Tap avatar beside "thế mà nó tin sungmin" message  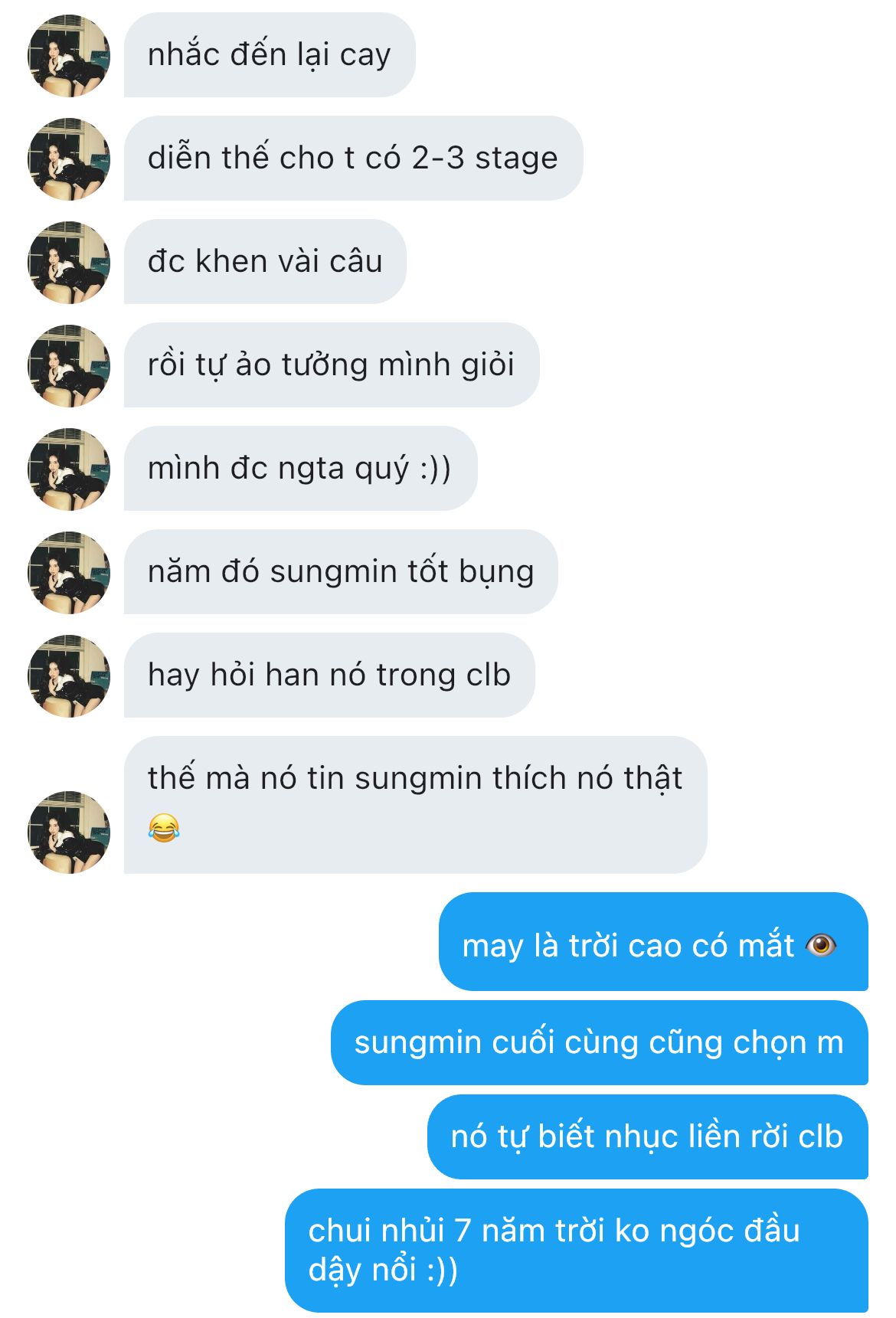click(69, 832)
